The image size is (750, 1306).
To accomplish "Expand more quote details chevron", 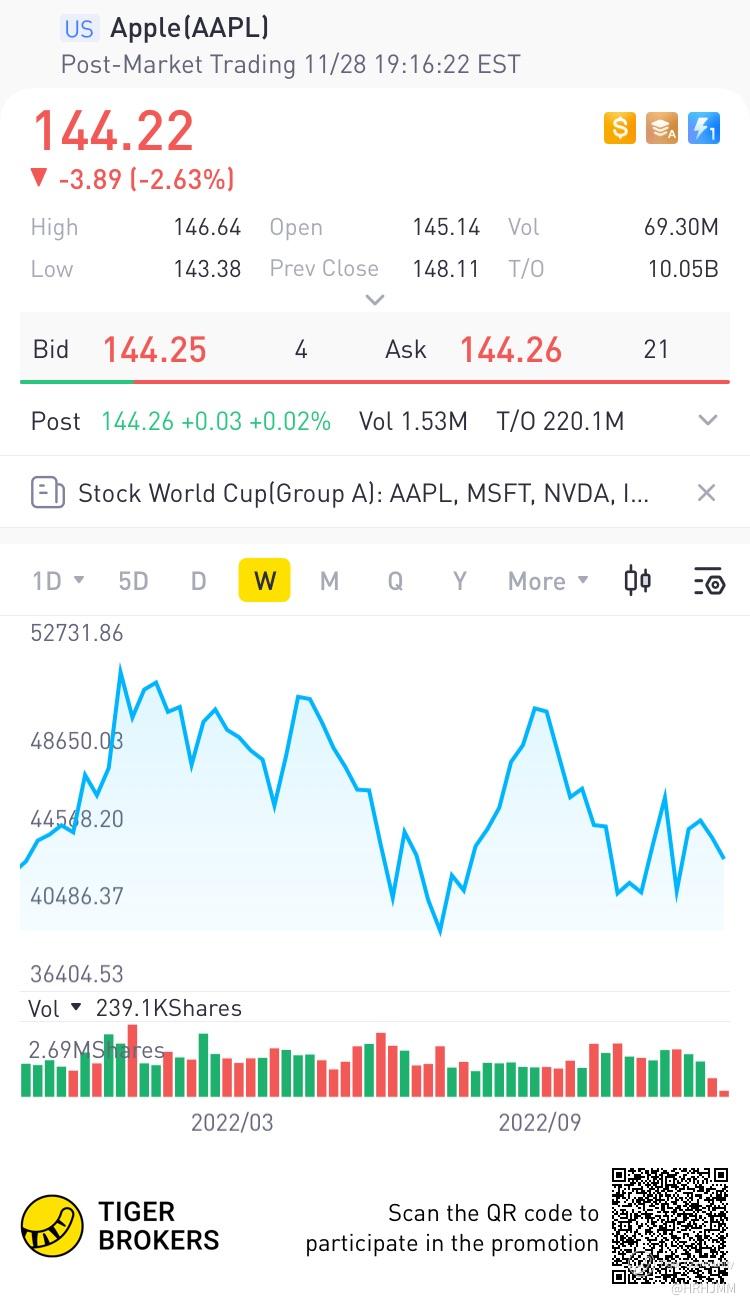I will click(375, 299).
